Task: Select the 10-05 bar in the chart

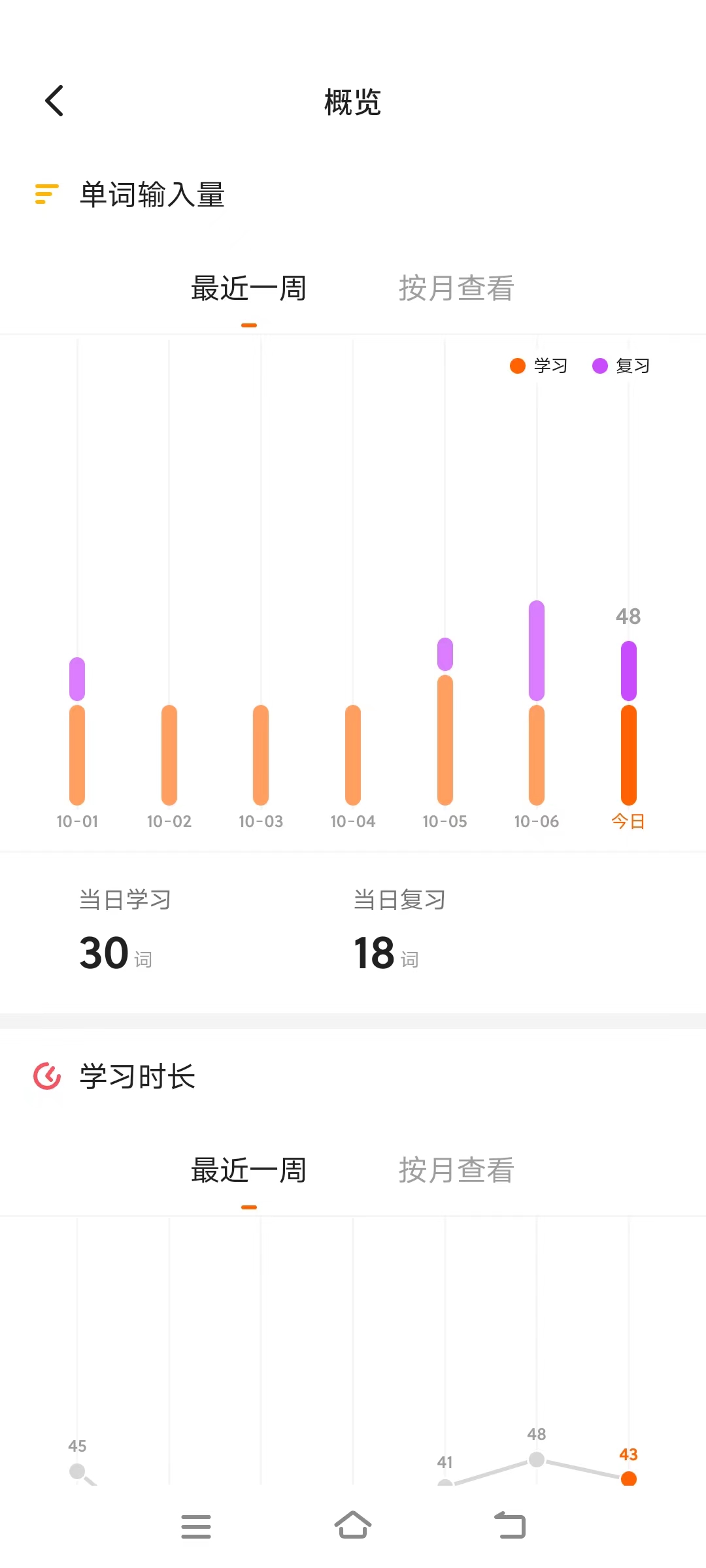Action: pos(445,721)
